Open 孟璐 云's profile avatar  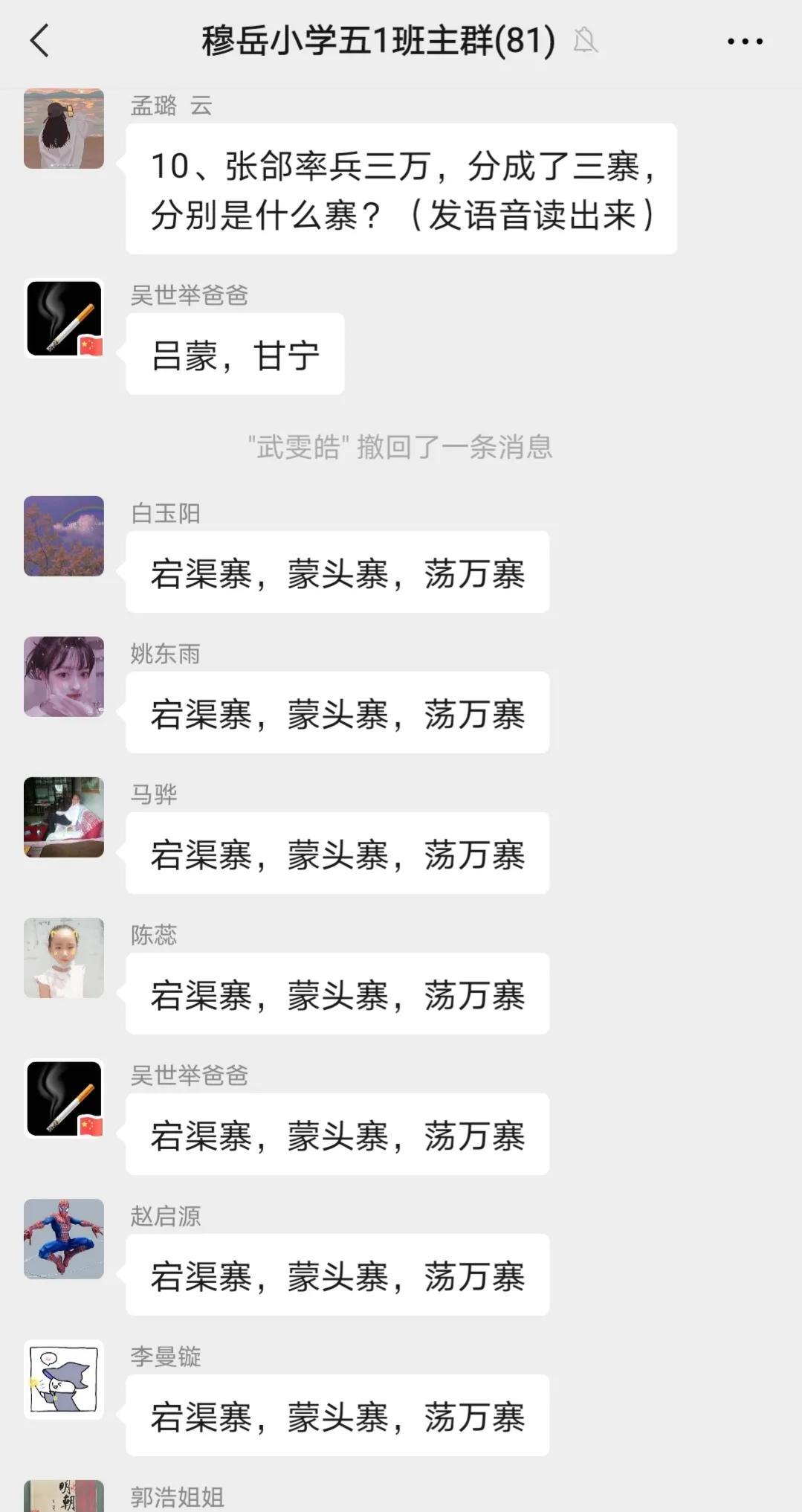pos(64,129)
